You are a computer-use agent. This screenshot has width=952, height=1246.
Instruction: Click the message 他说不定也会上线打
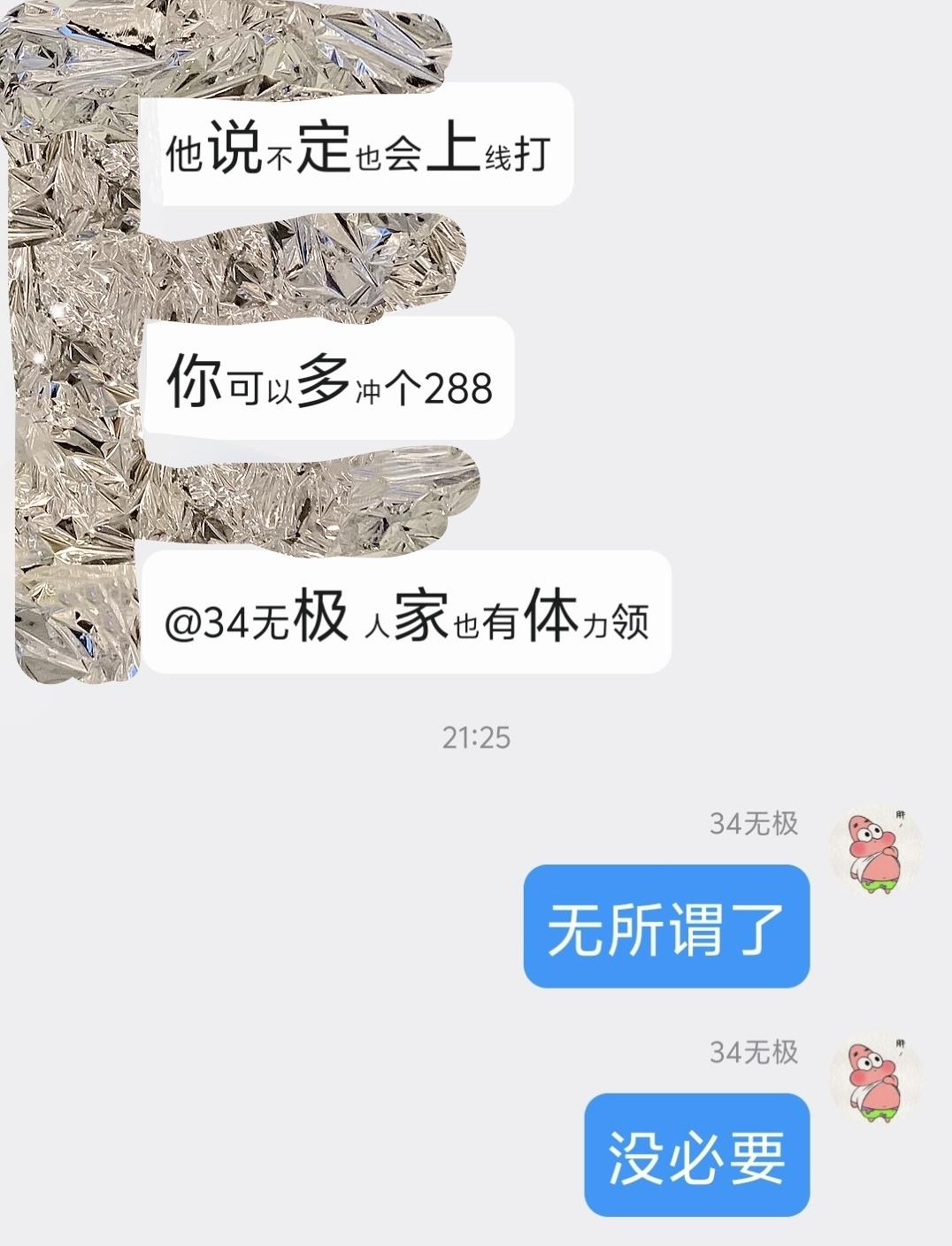[360, 152]
